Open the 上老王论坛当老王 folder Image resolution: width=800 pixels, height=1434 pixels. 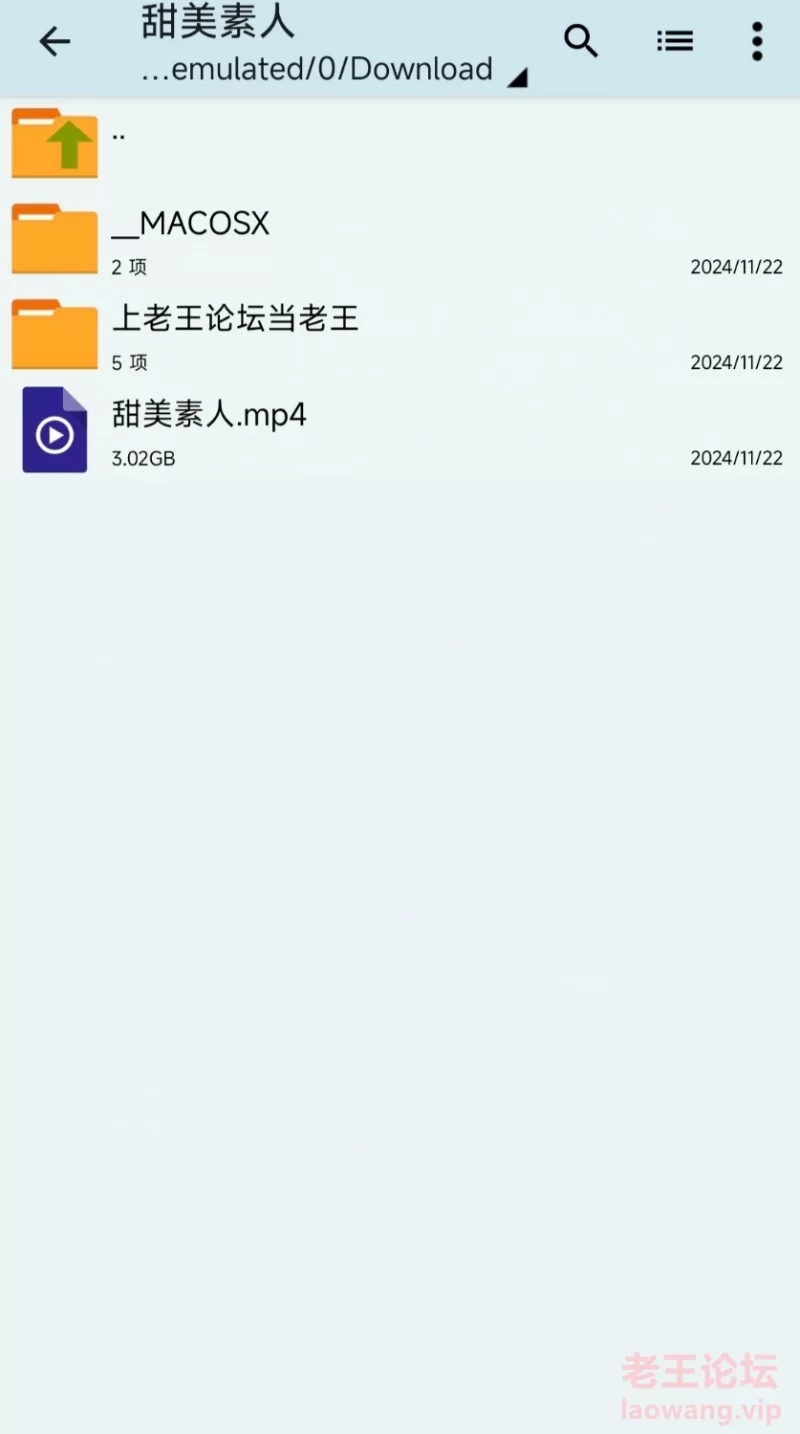pos(400,334)
